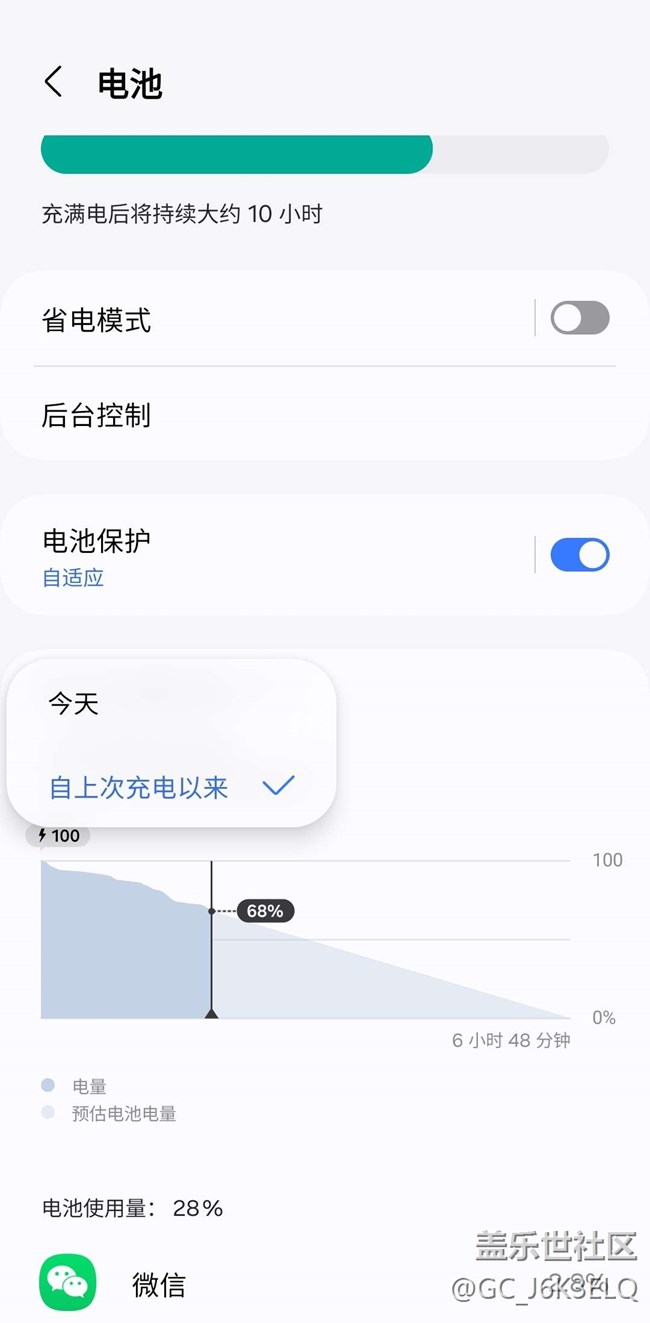Screen dimensions: 650x1323
Task: Turn on the 省电模式 switch
Action: point(580,318)
